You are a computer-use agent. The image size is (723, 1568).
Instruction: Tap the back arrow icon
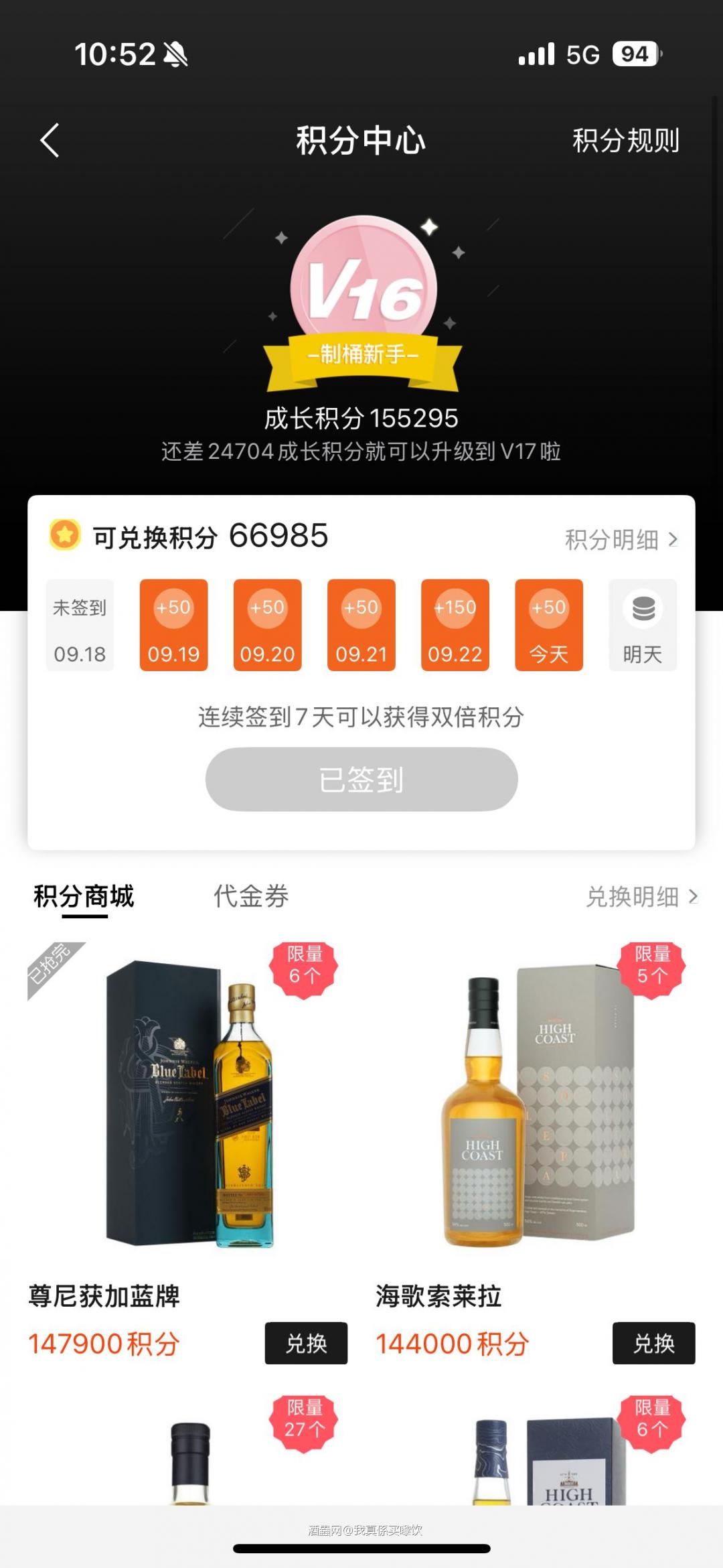(x=50, y=141)
